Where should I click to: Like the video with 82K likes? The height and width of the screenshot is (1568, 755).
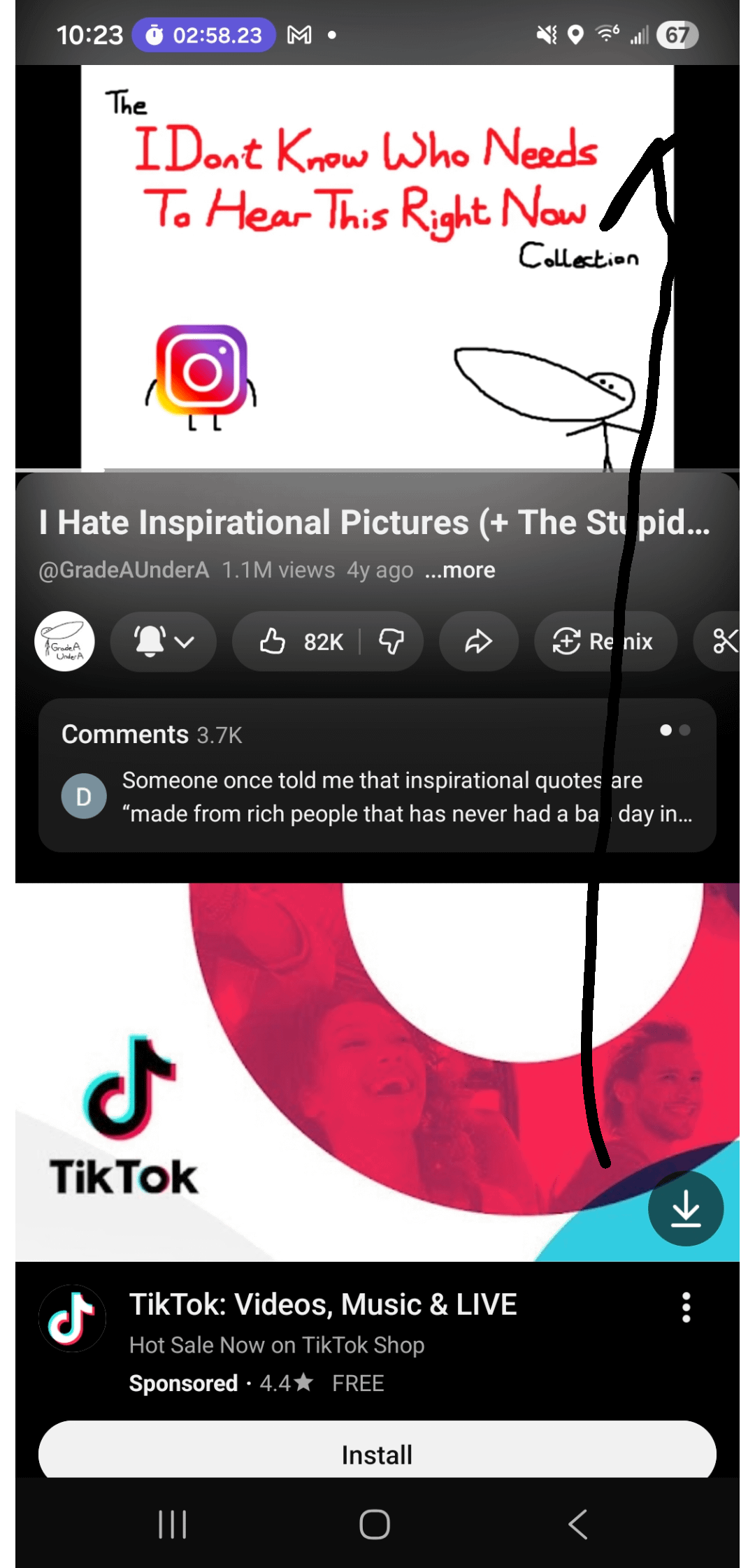point(301,641)
